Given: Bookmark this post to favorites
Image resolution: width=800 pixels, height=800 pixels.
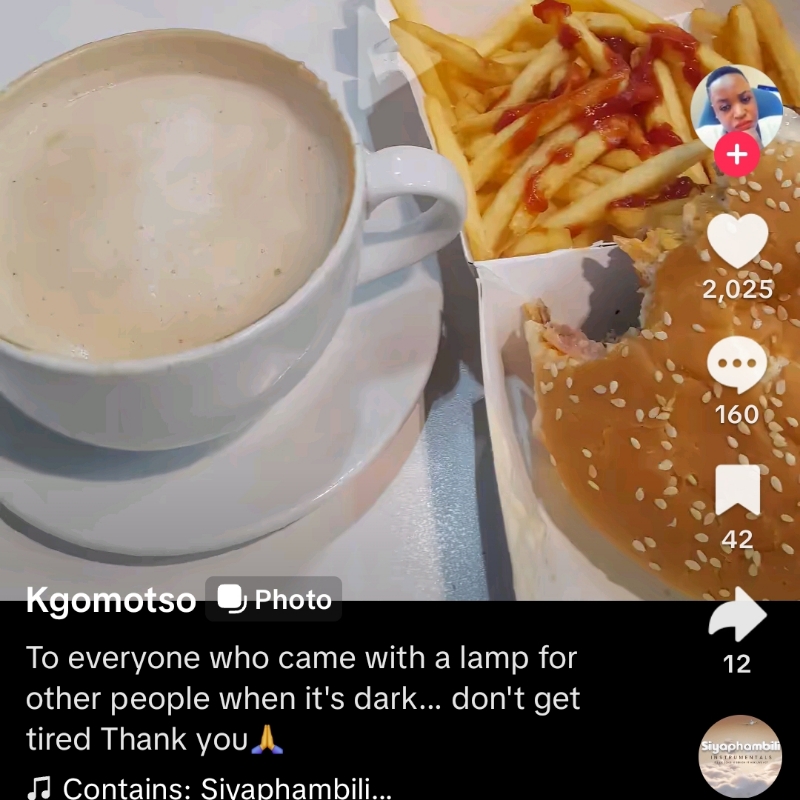Looking at the screenshot, I should 737,490.
